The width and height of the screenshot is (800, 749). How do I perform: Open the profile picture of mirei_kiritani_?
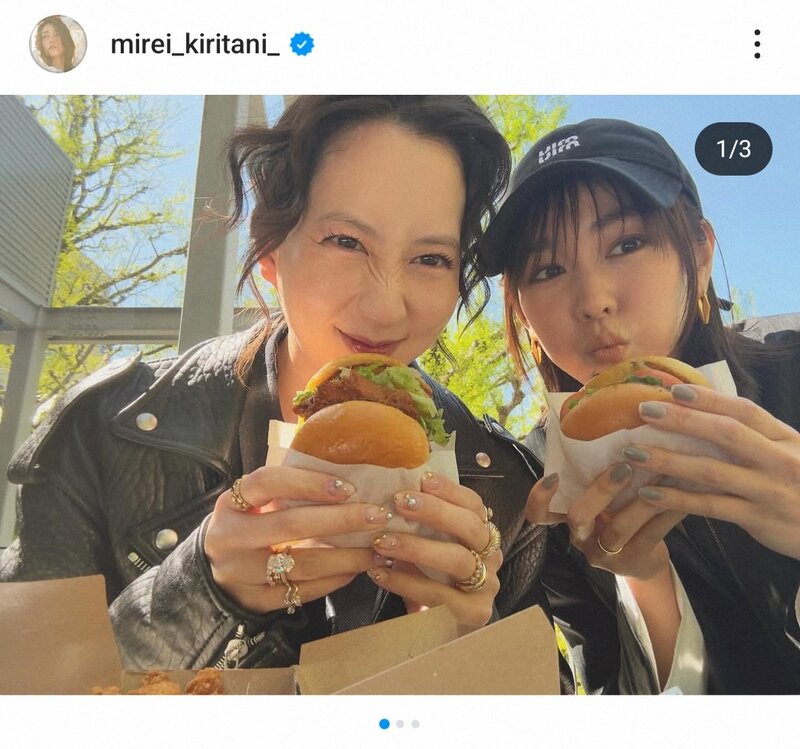tap(57, 44)
